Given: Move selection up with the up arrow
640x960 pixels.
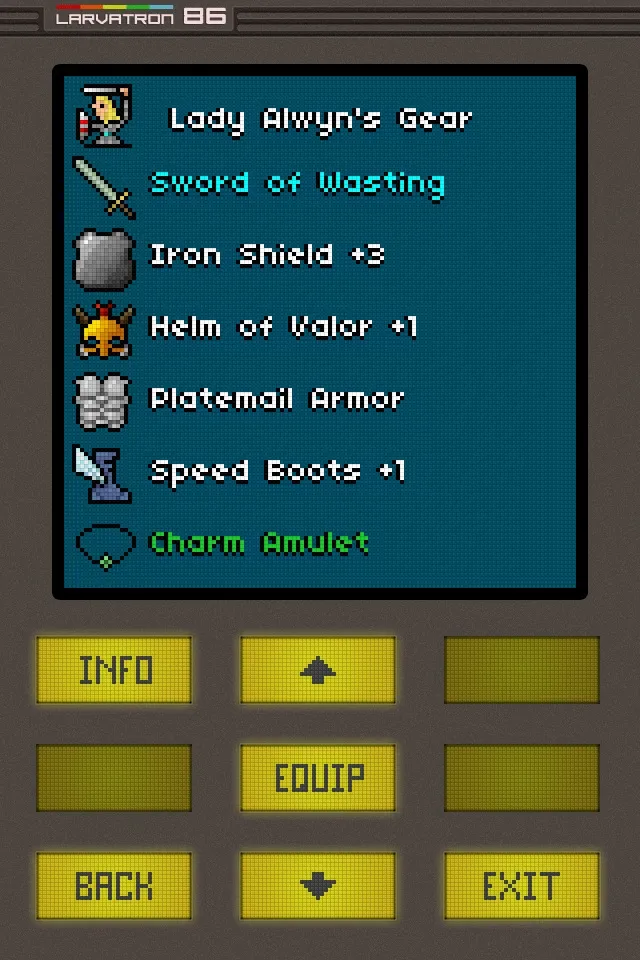Looking at the screenshot, I should [318, 669].
